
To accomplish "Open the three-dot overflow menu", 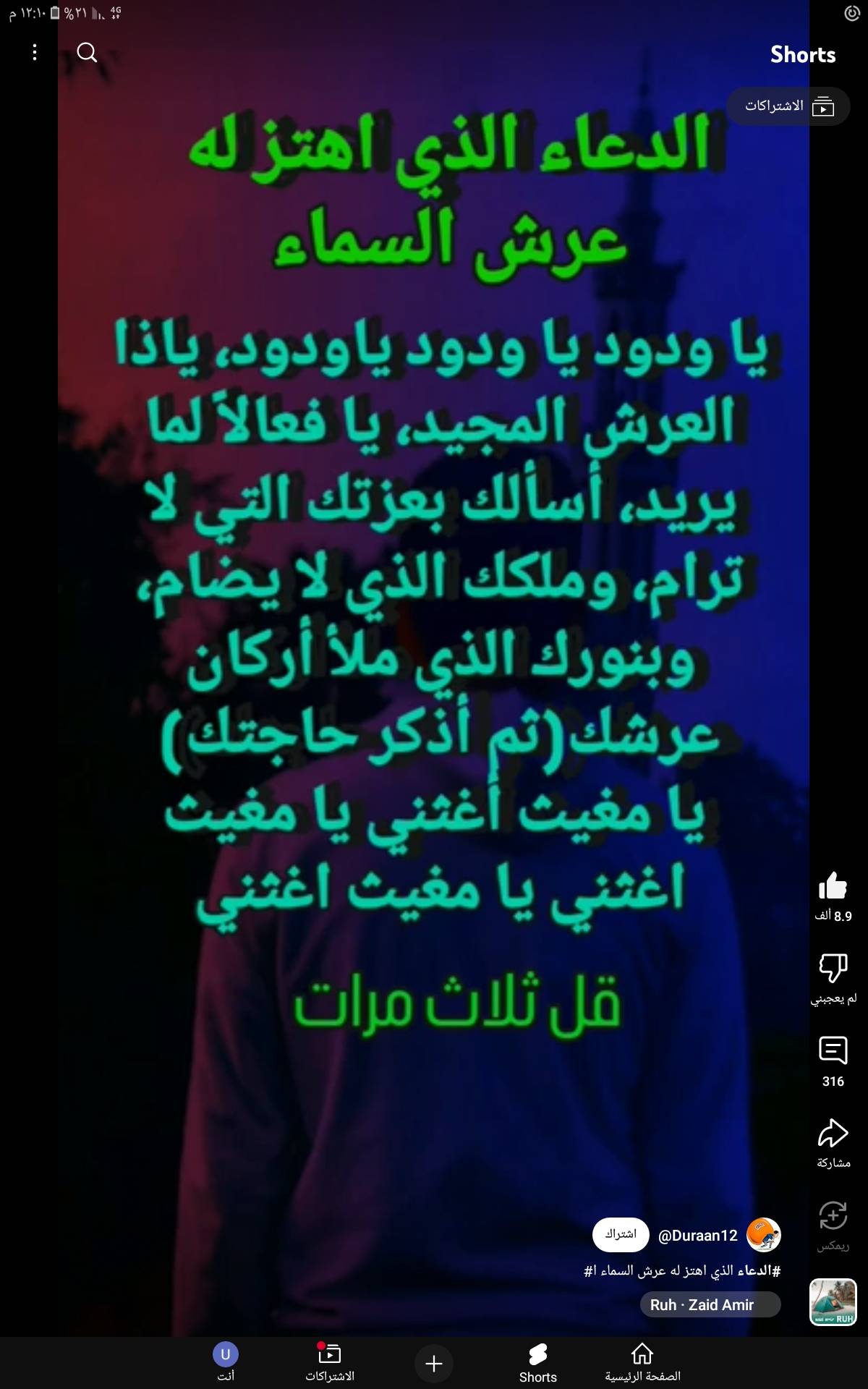I will click(x=35, y=52).
